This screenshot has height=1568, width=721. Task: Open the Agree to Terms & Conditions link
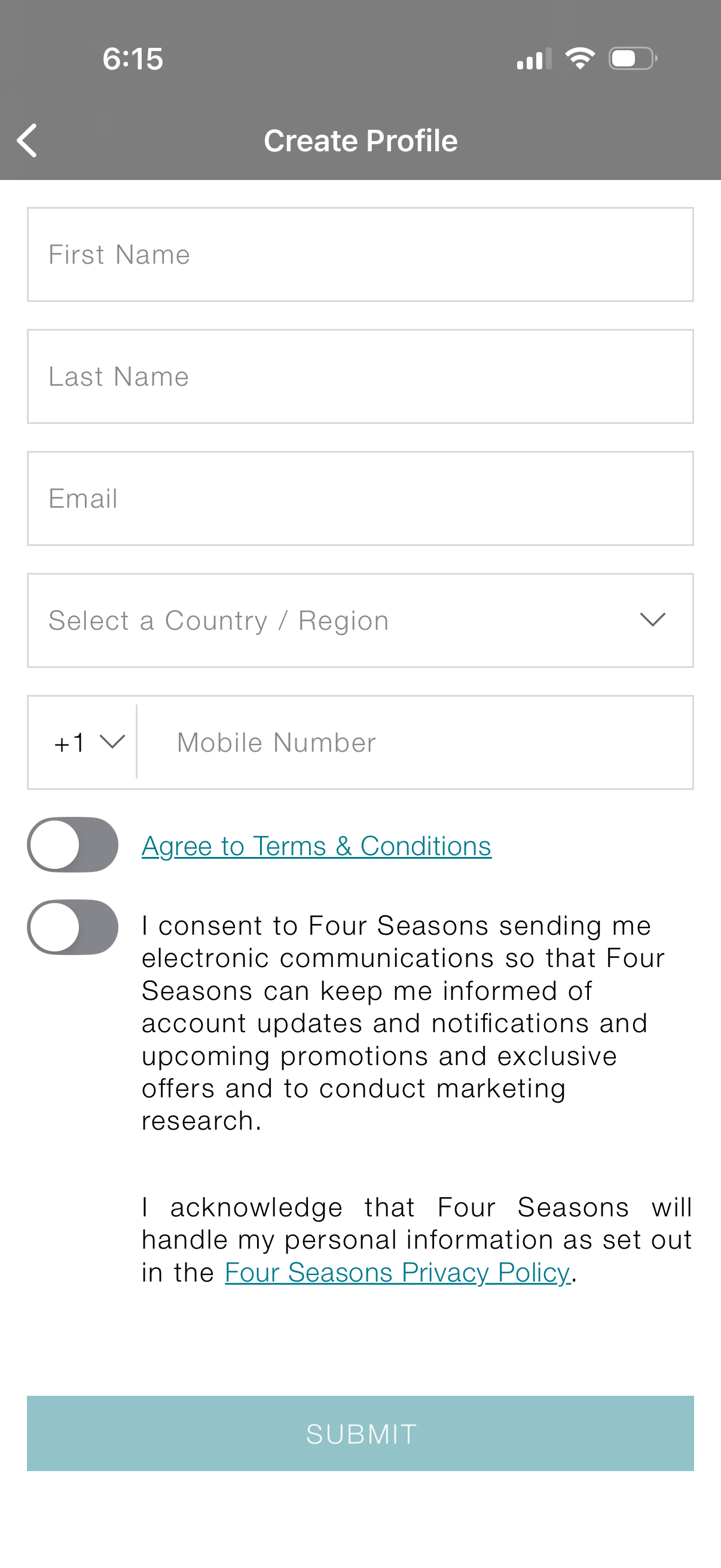pos(316,845)
